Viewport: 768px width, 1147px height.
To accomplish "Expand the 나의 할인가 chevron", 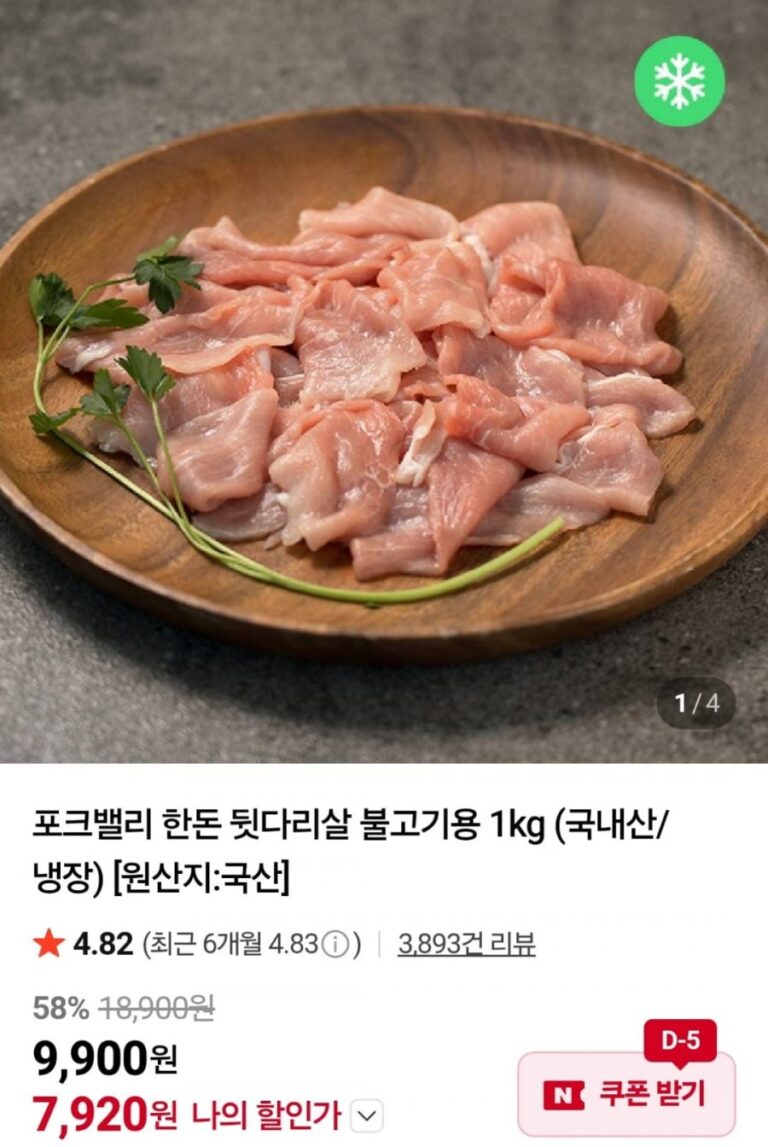I will pos(366,1116).
